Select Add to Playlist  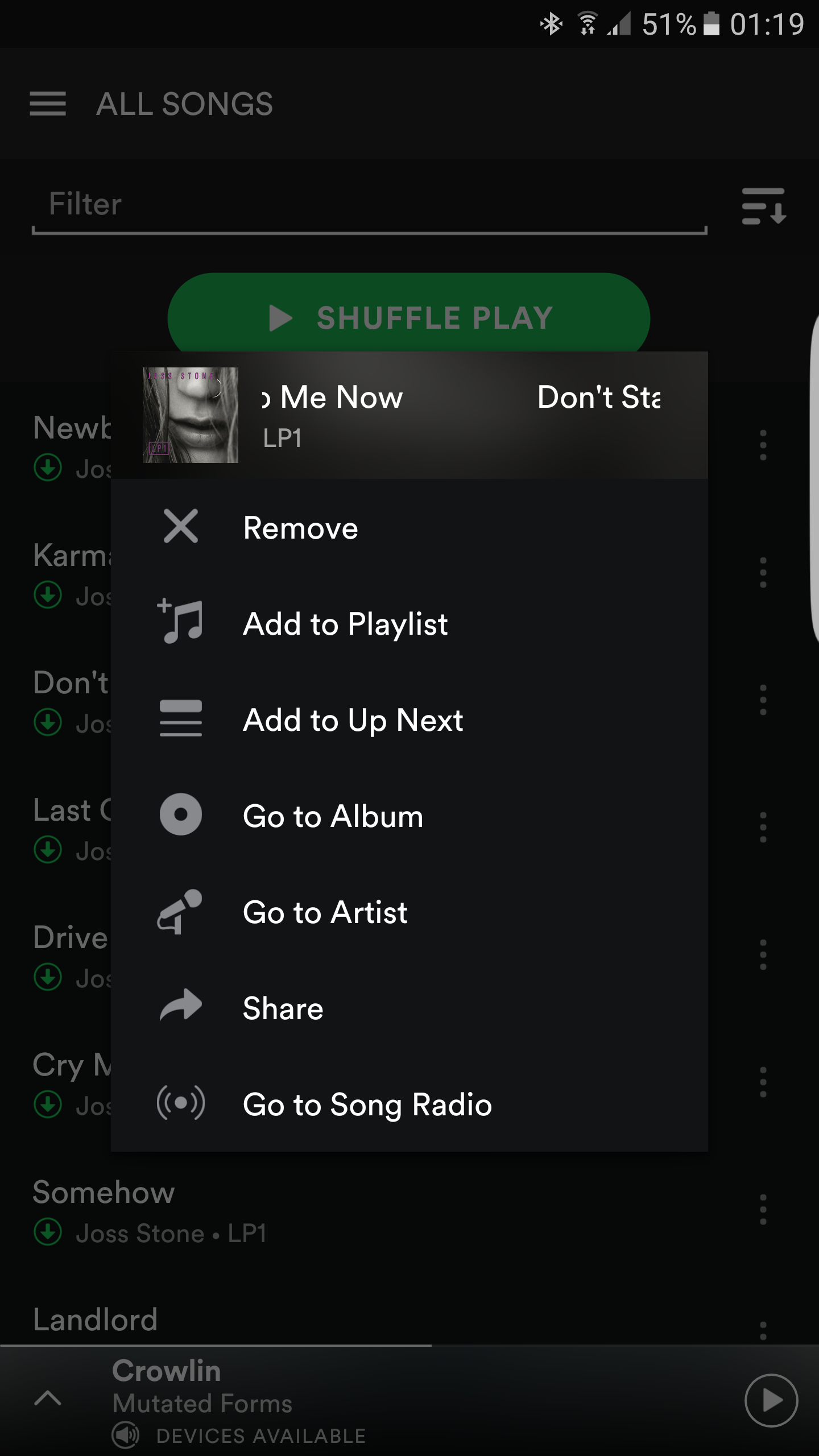[345, 623]
